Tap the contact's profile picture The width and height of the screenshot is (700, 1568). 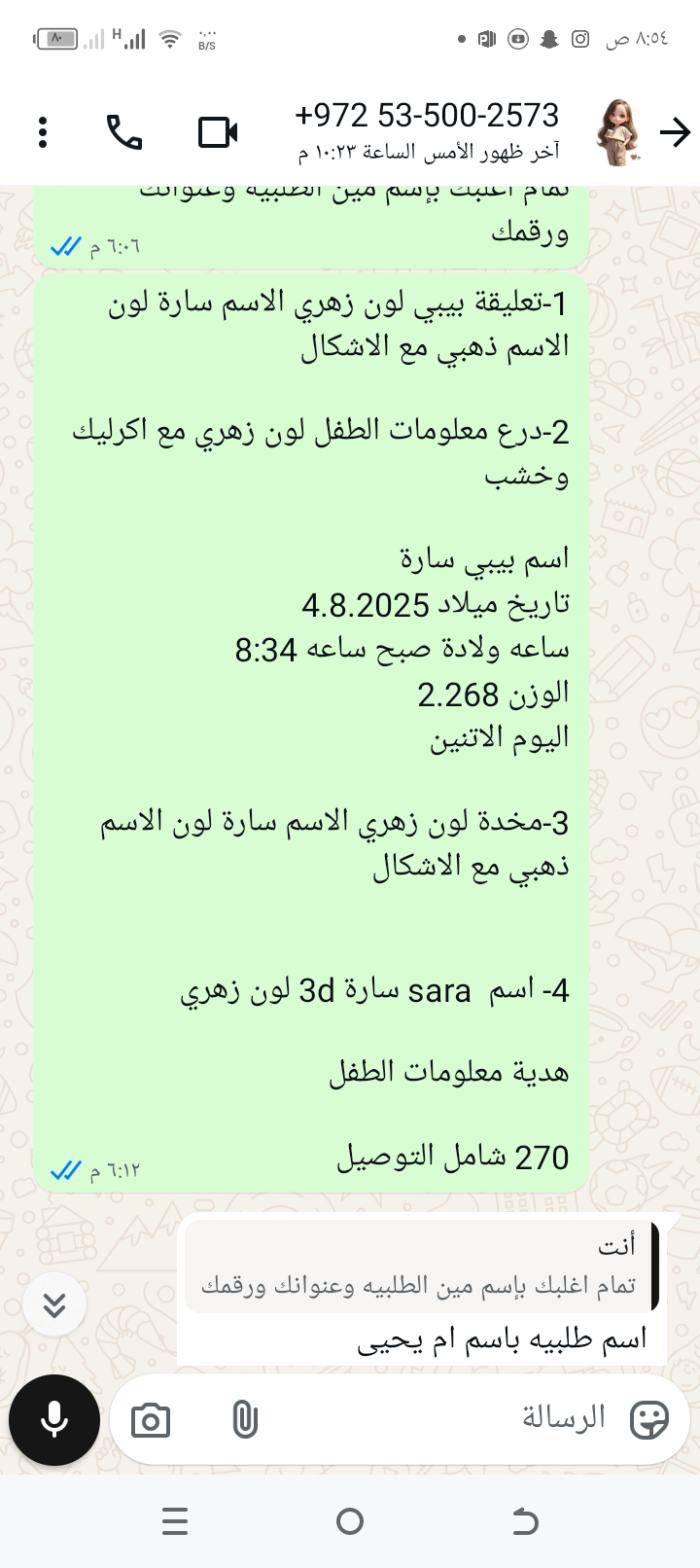[x=619, y=132]
